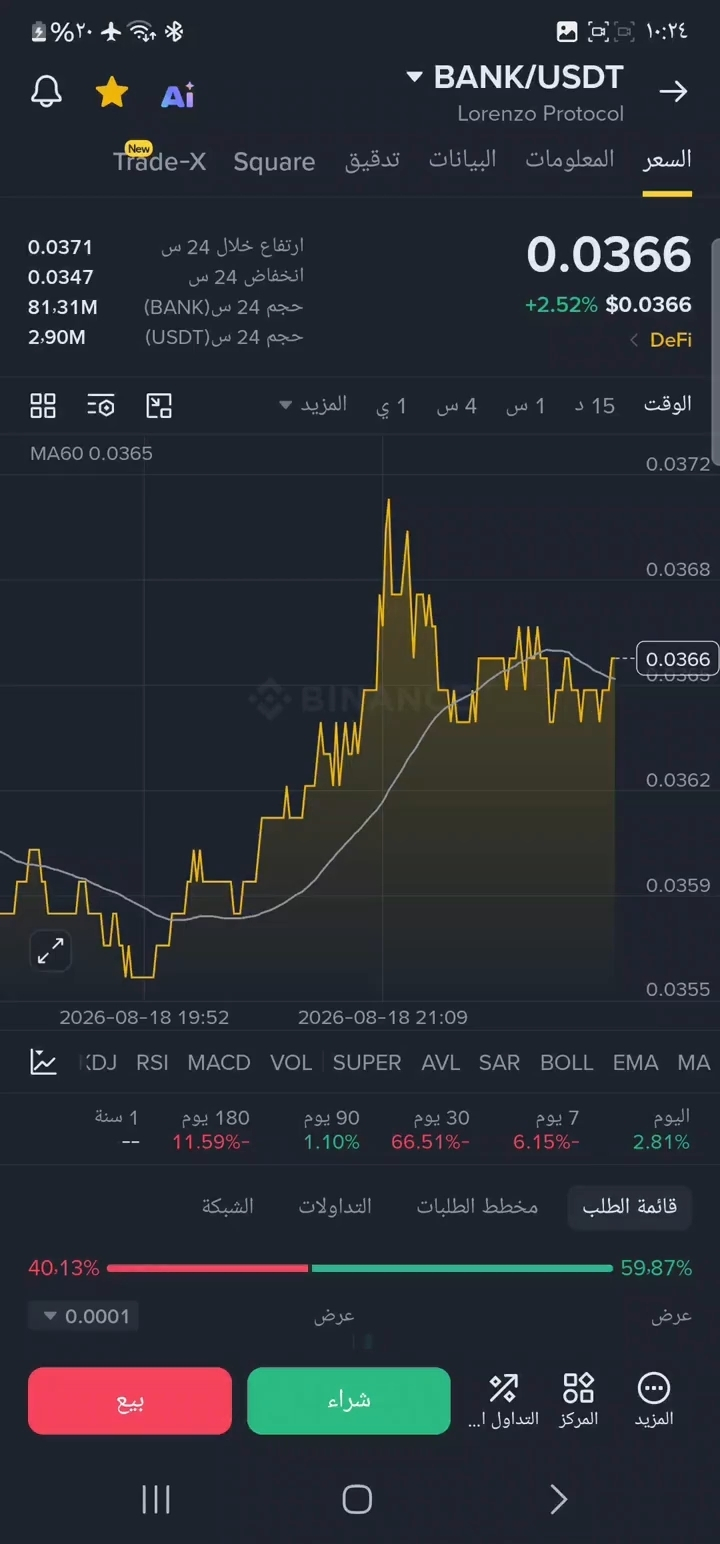Expand chart to full screen
720x1544 pixels.
pyautogui.click(x=50, y=950)
